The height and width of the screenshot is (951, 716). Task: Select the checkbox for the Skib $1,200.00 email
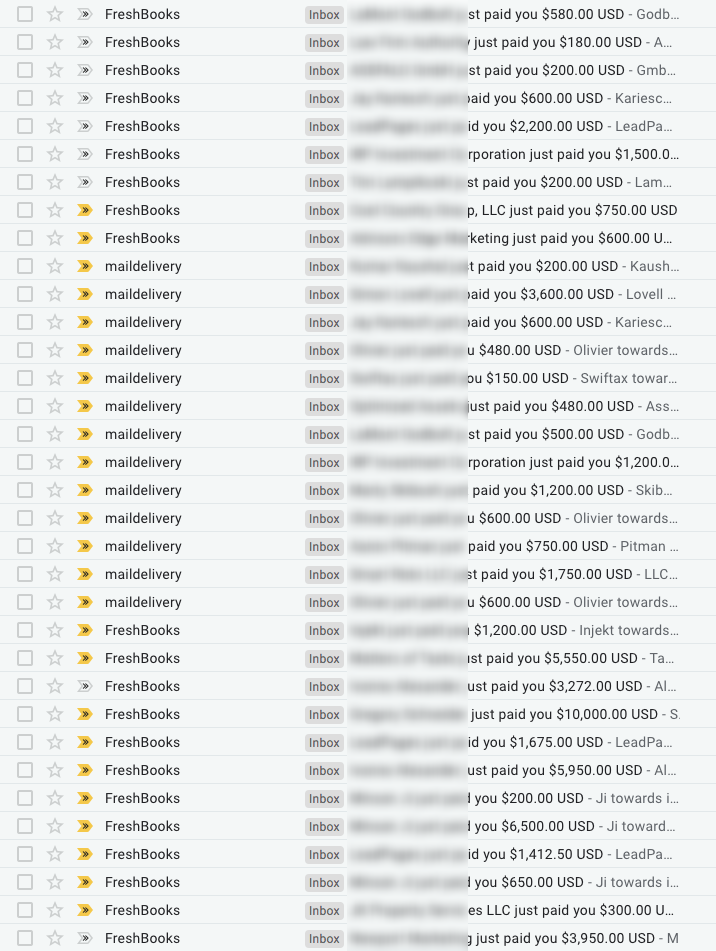coord(25,490)
